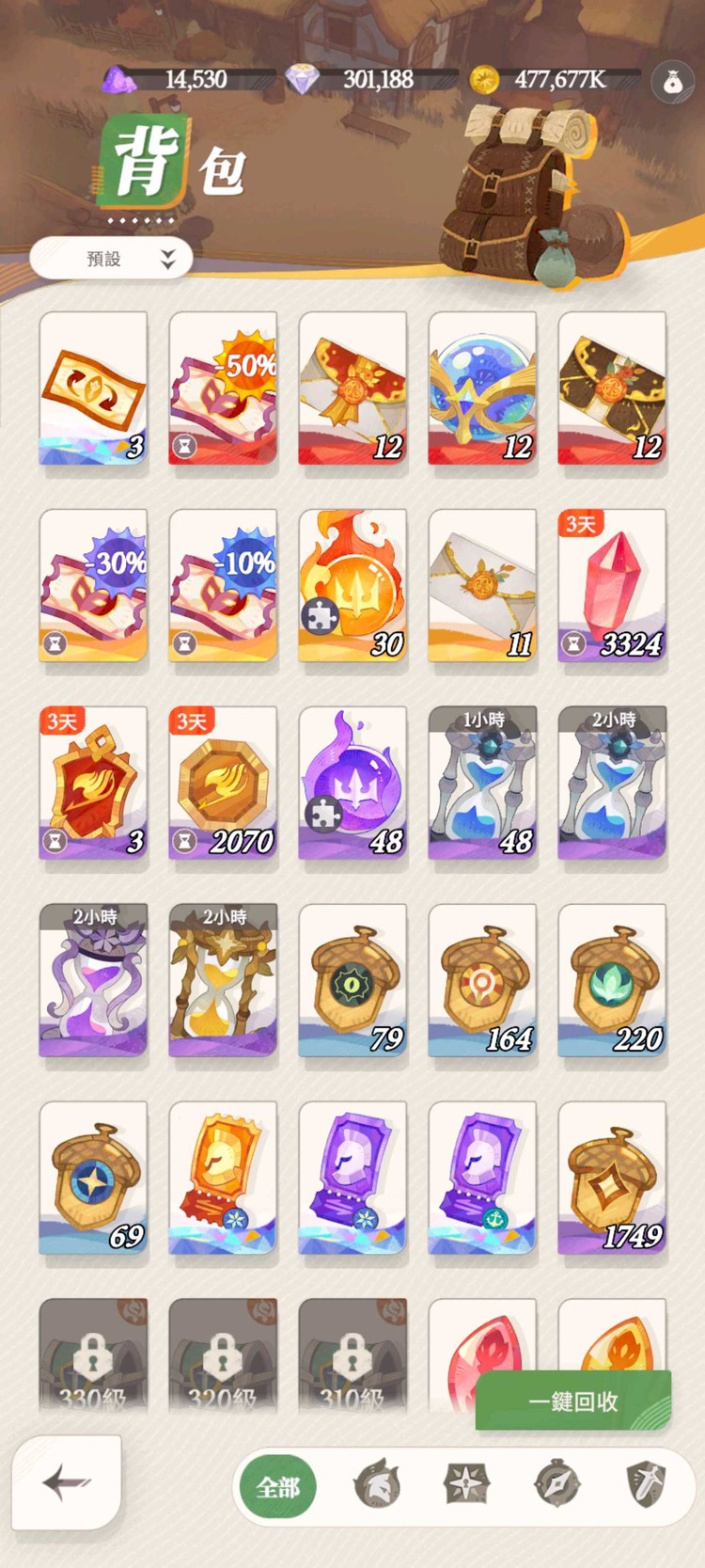Select the -50% discount ticket item
Viewport: 705px width, 1568px height.
pos(223,388)
